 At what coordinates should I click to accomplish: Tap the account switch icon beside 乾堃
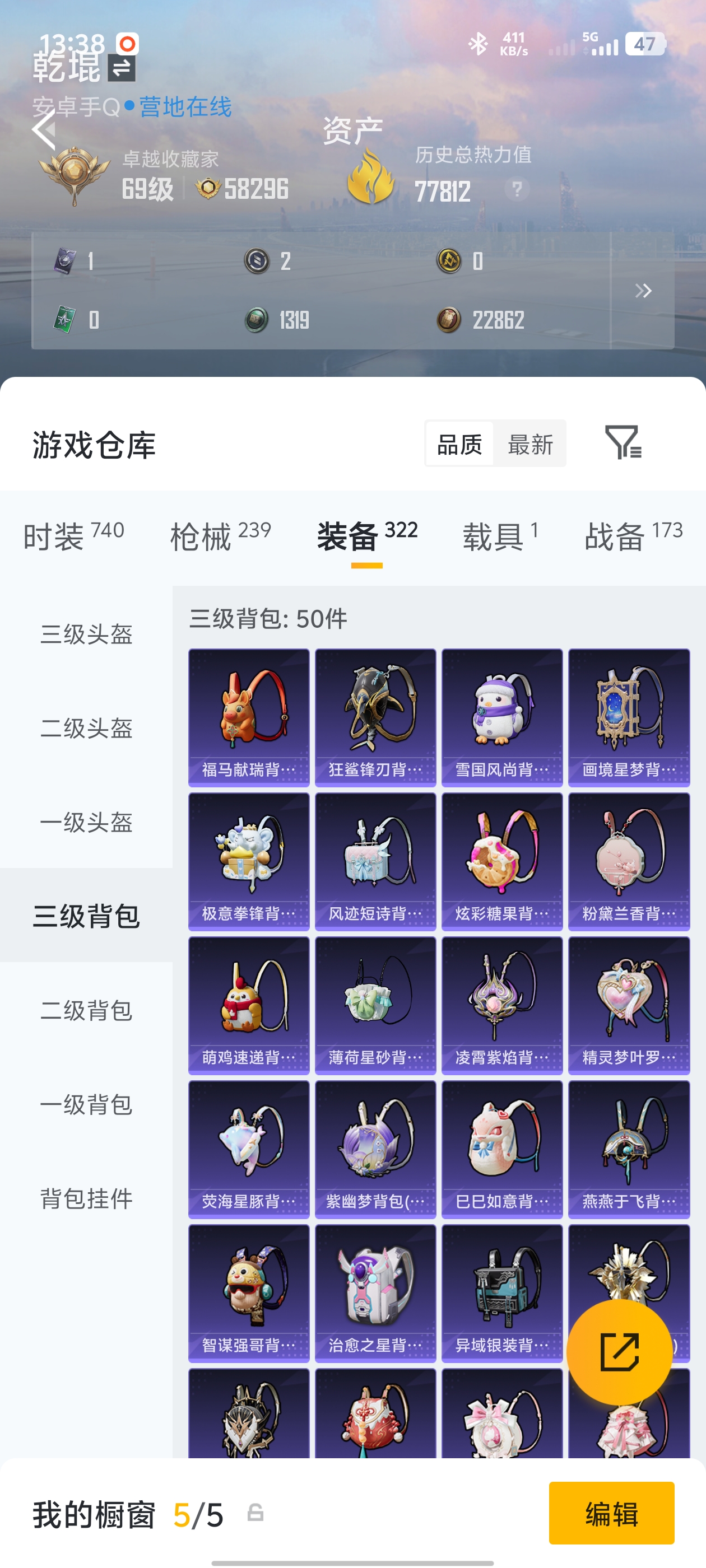pos(120,69)
